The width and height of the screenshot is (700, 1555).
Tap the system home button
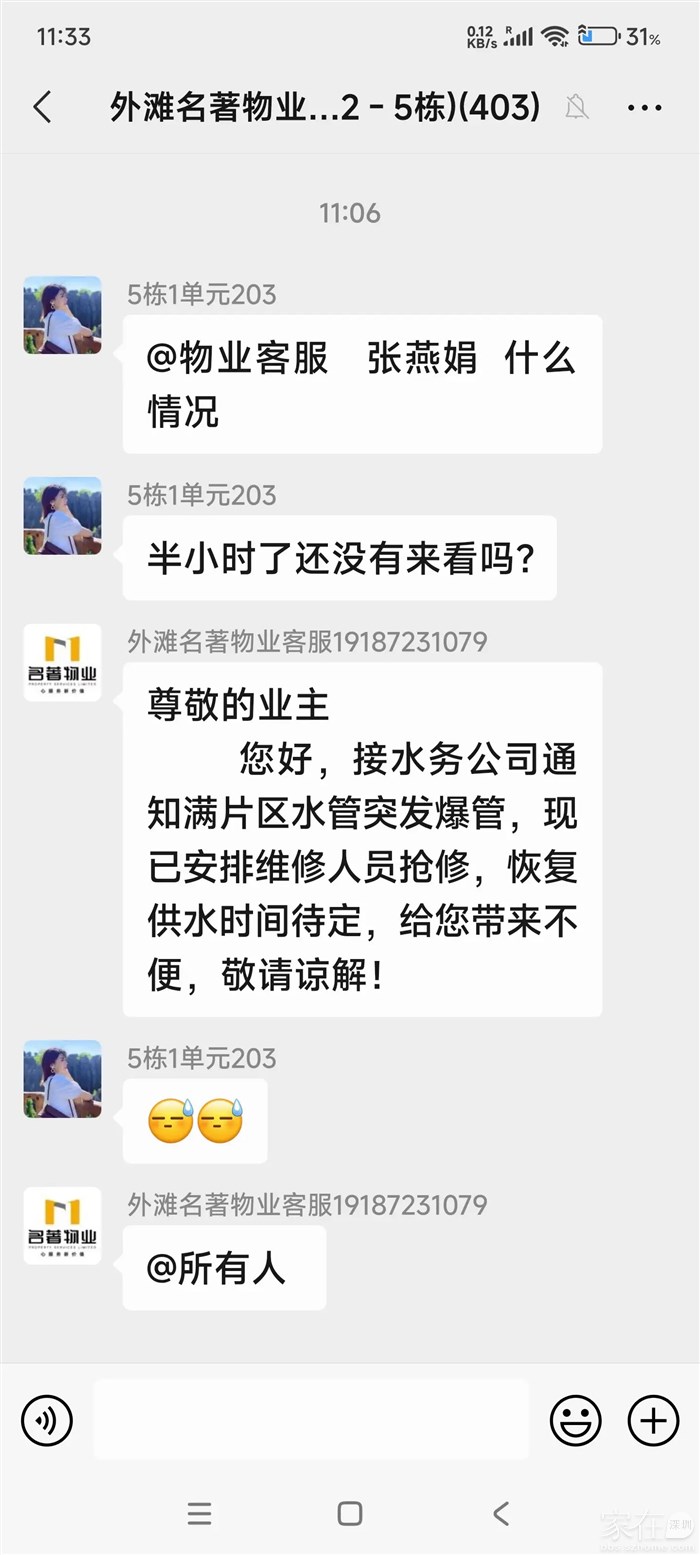(x=350, y=1513)
